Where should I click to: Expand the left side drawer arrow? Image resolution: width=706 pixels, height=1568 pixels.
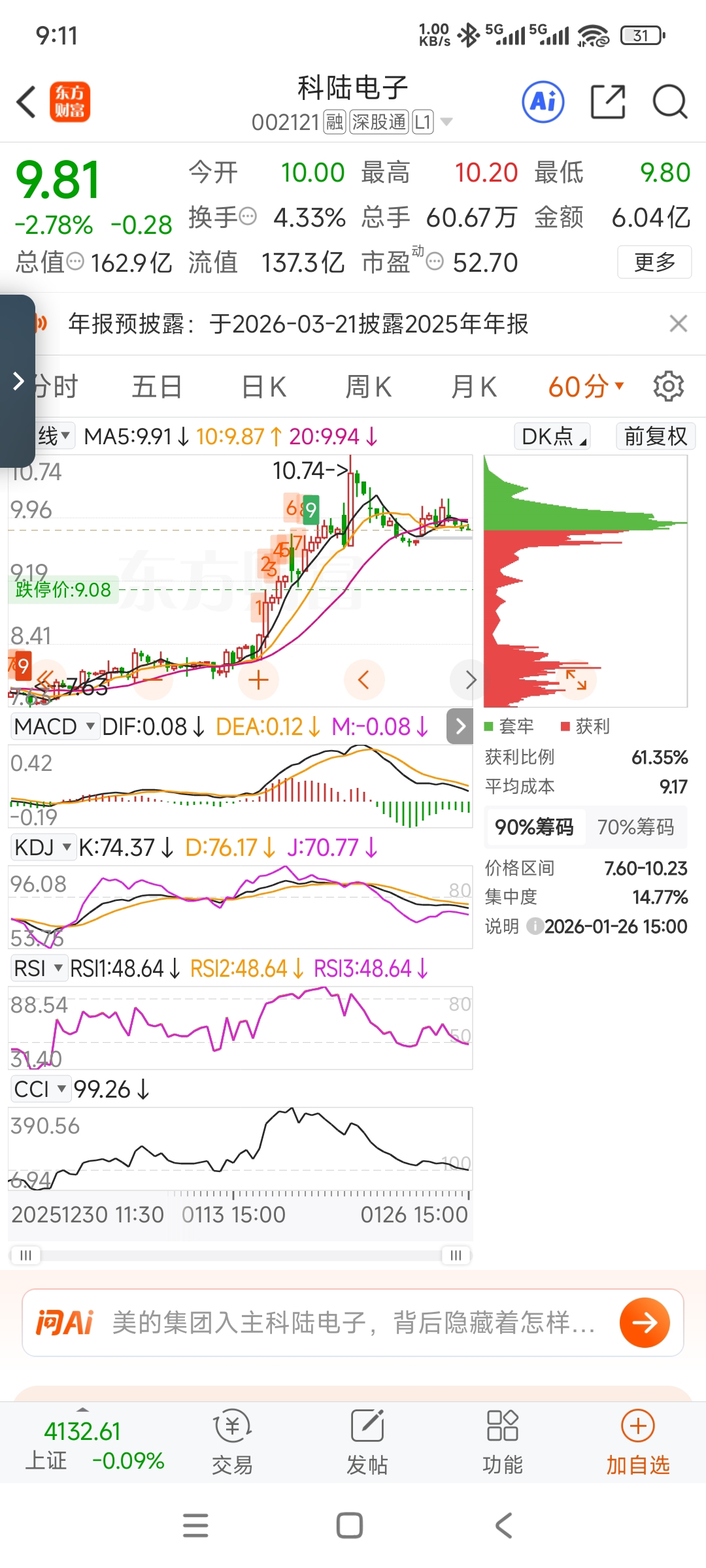(x=18, y=381)
